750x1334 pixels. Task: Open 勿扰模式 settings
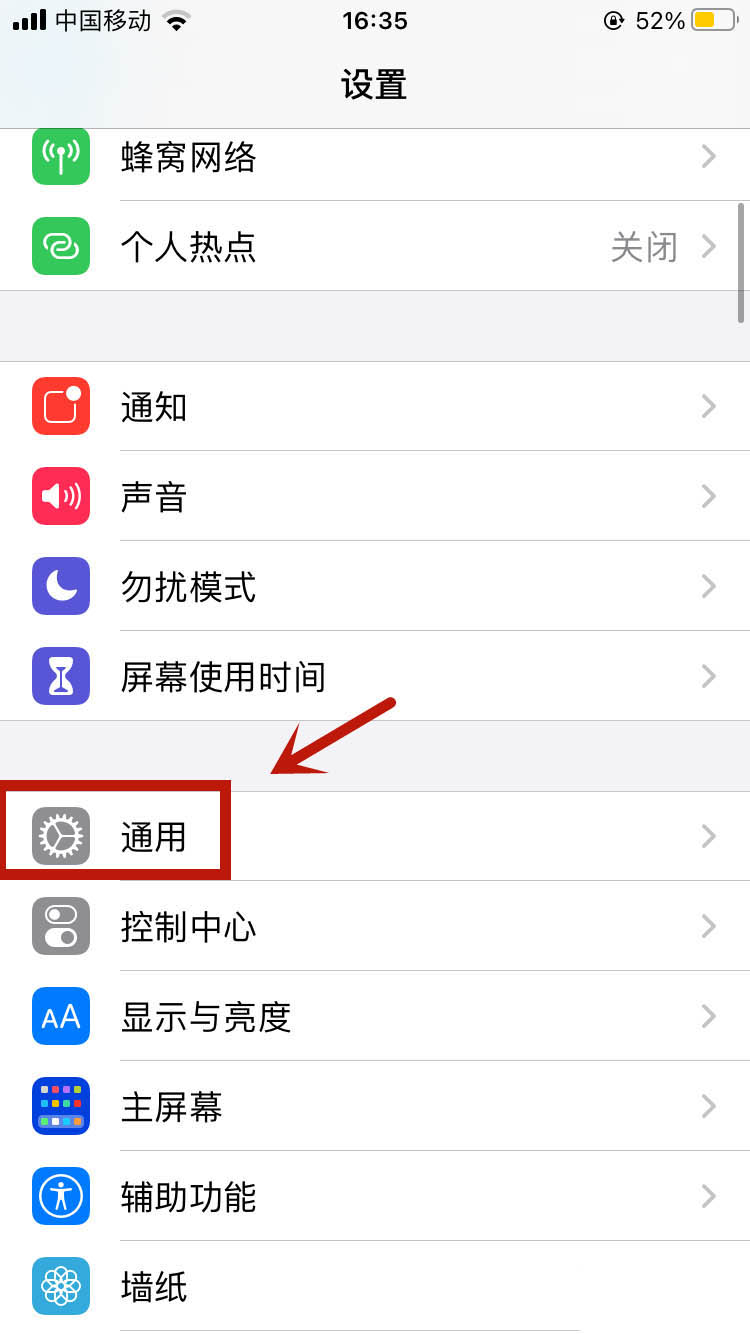pyautogui.click(x=375, y=586)
